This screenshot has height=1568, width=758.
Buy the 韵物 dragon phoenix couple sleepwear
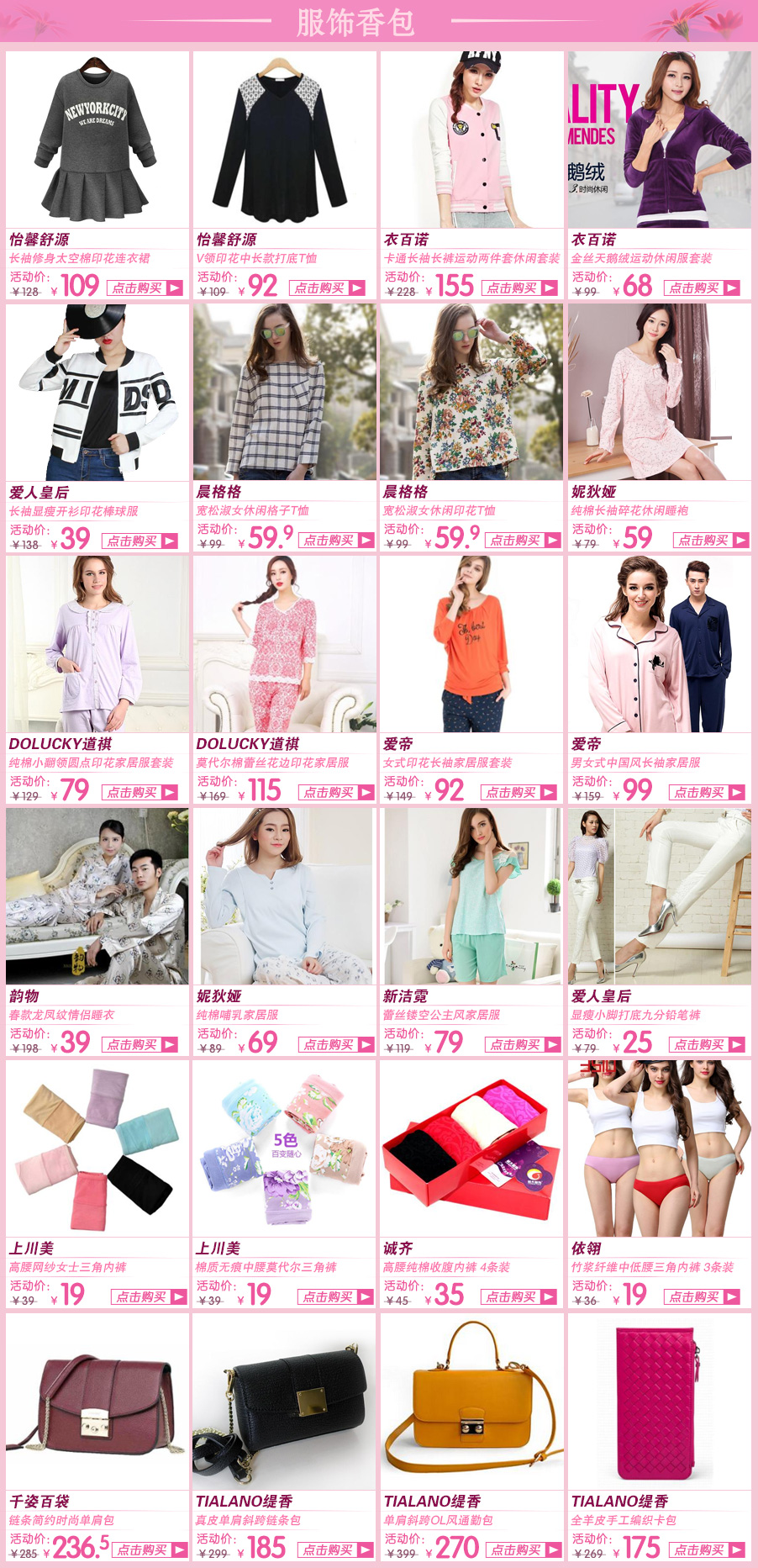(x=140, y=1044)
